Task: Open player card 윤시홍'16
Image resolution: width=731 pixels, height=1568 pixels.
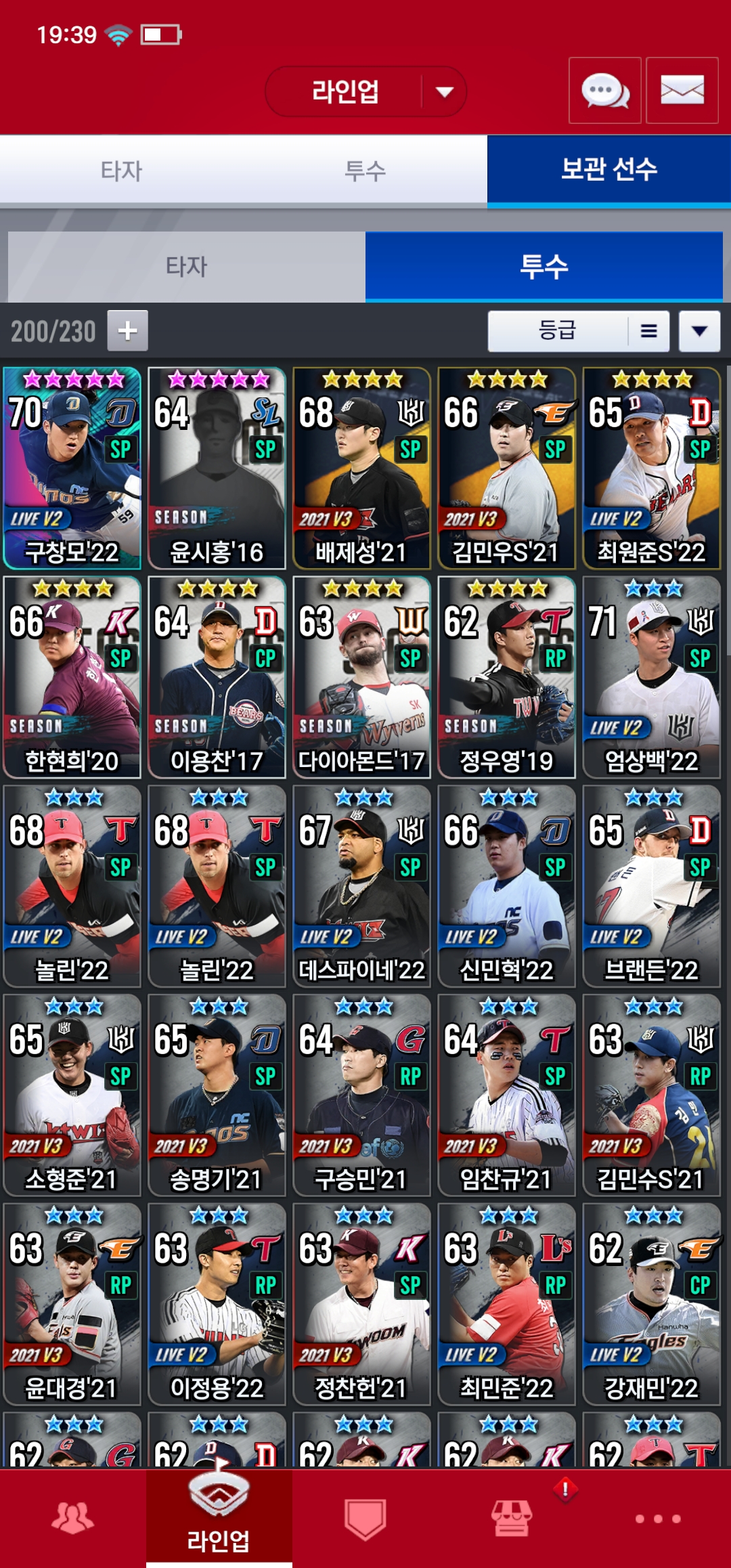Action: 217,469
